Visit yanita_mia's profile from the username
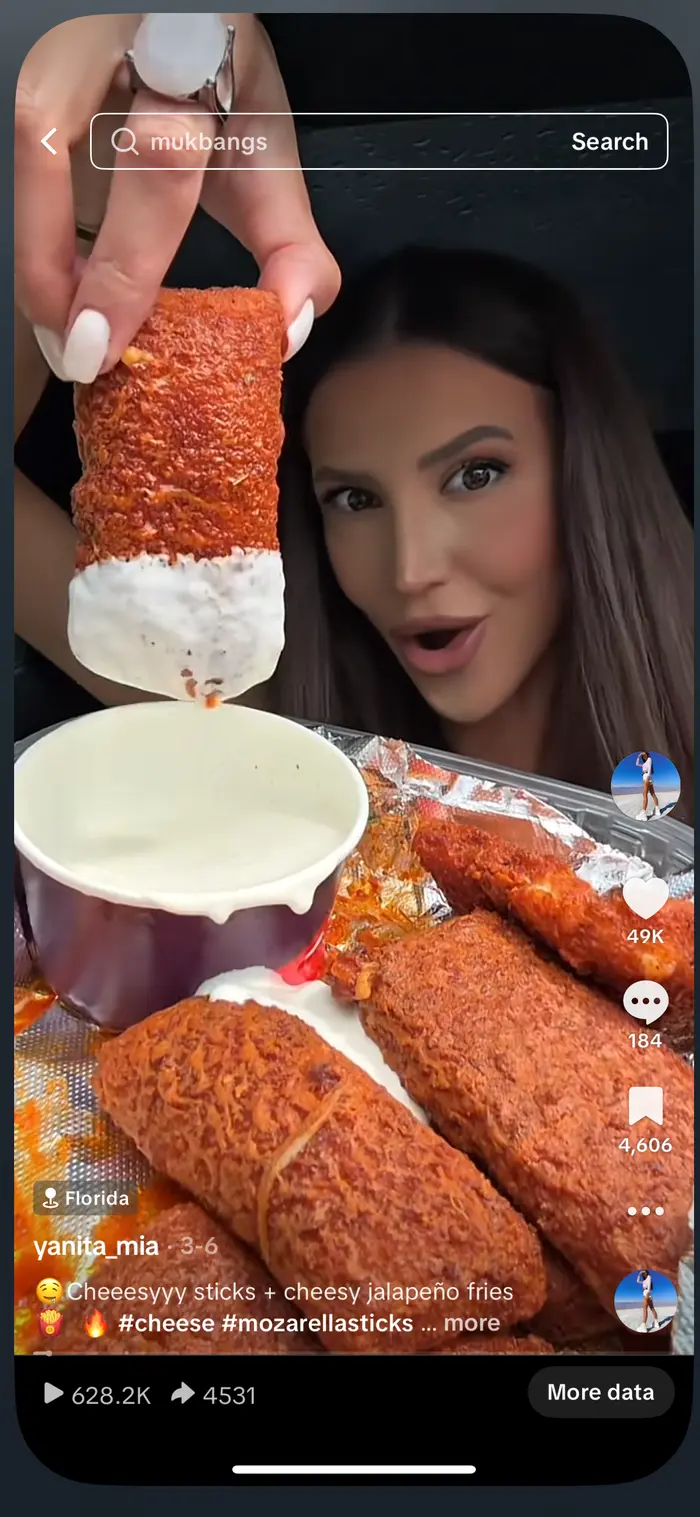This screenshot has width=700, height=1517. tap(96, 1246)
